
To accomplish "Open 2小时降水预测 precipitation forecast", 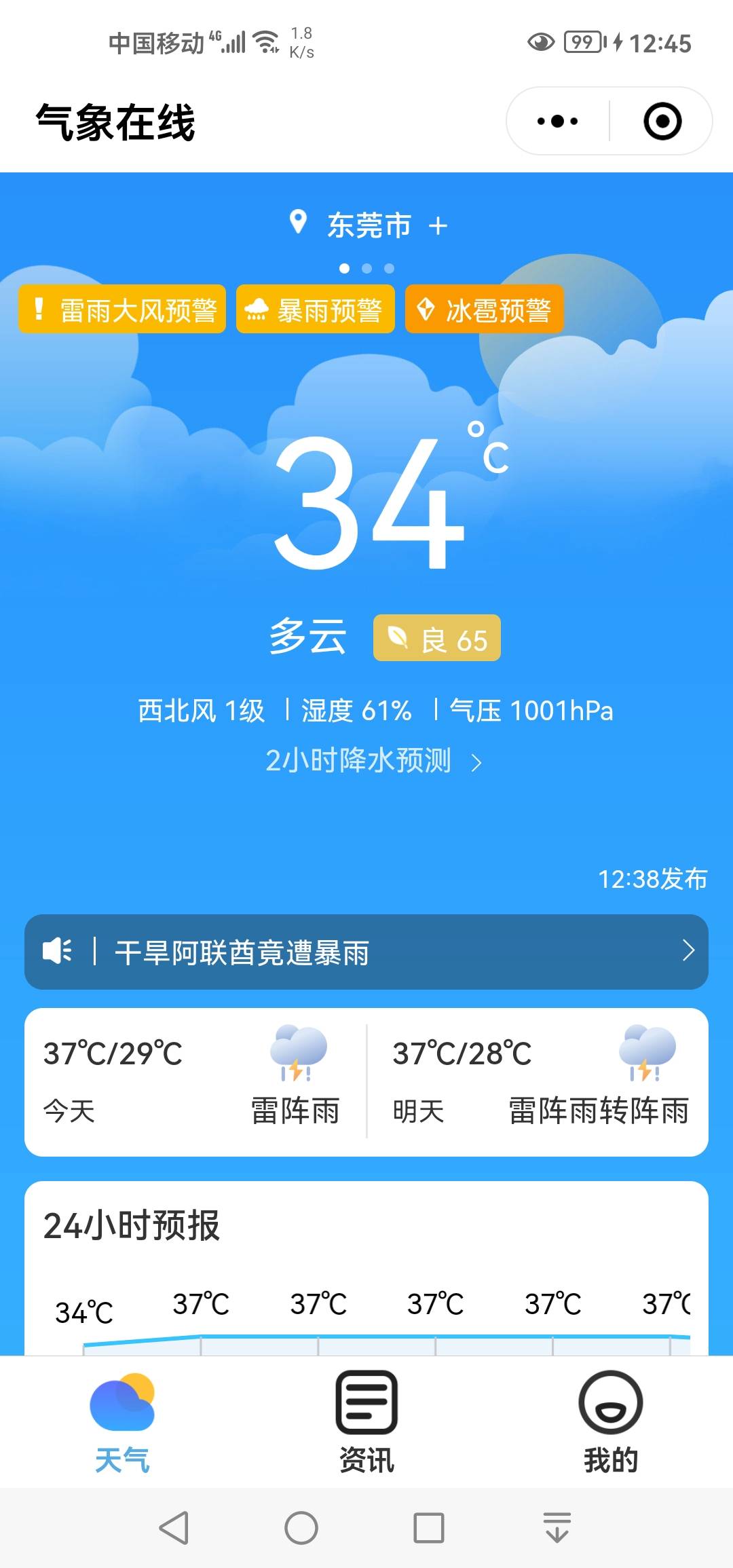I will tap(372, 761).
